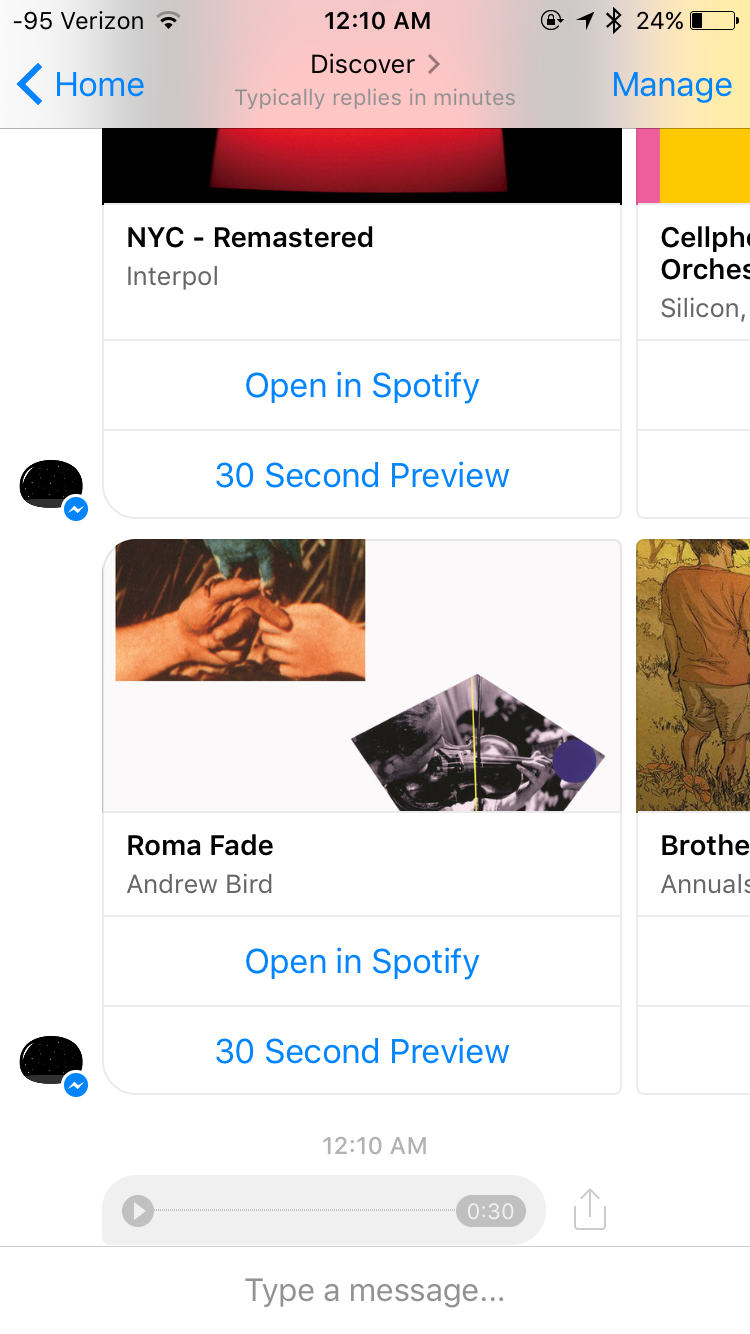The width and height of the screenshot is (750, 1334).
Task: Tap the Type a message field
Action: (x=375, y=1291)
